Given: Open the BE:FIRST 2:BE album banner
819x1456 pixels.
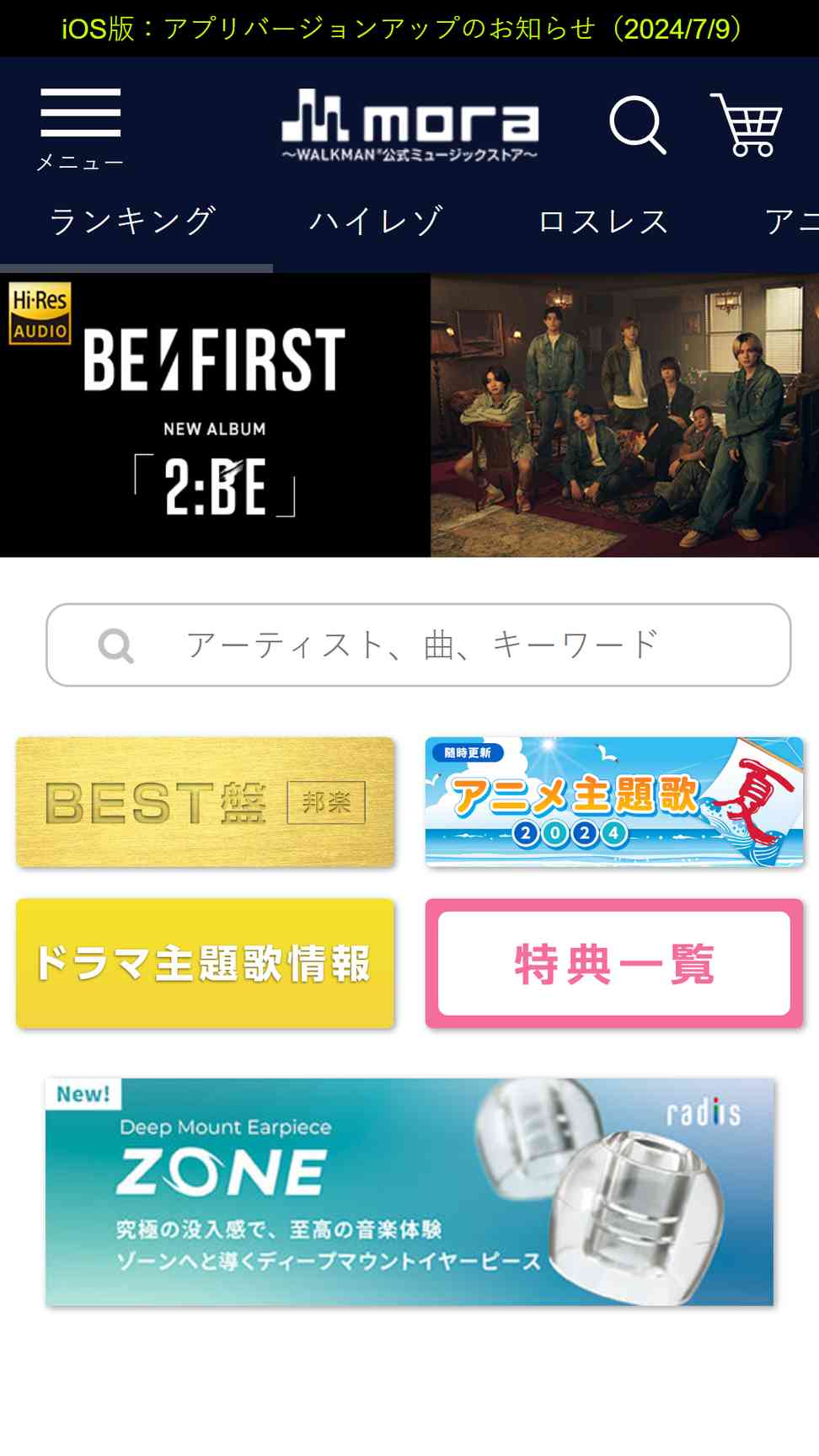Looking at the screenshot, I should [409, 415].
